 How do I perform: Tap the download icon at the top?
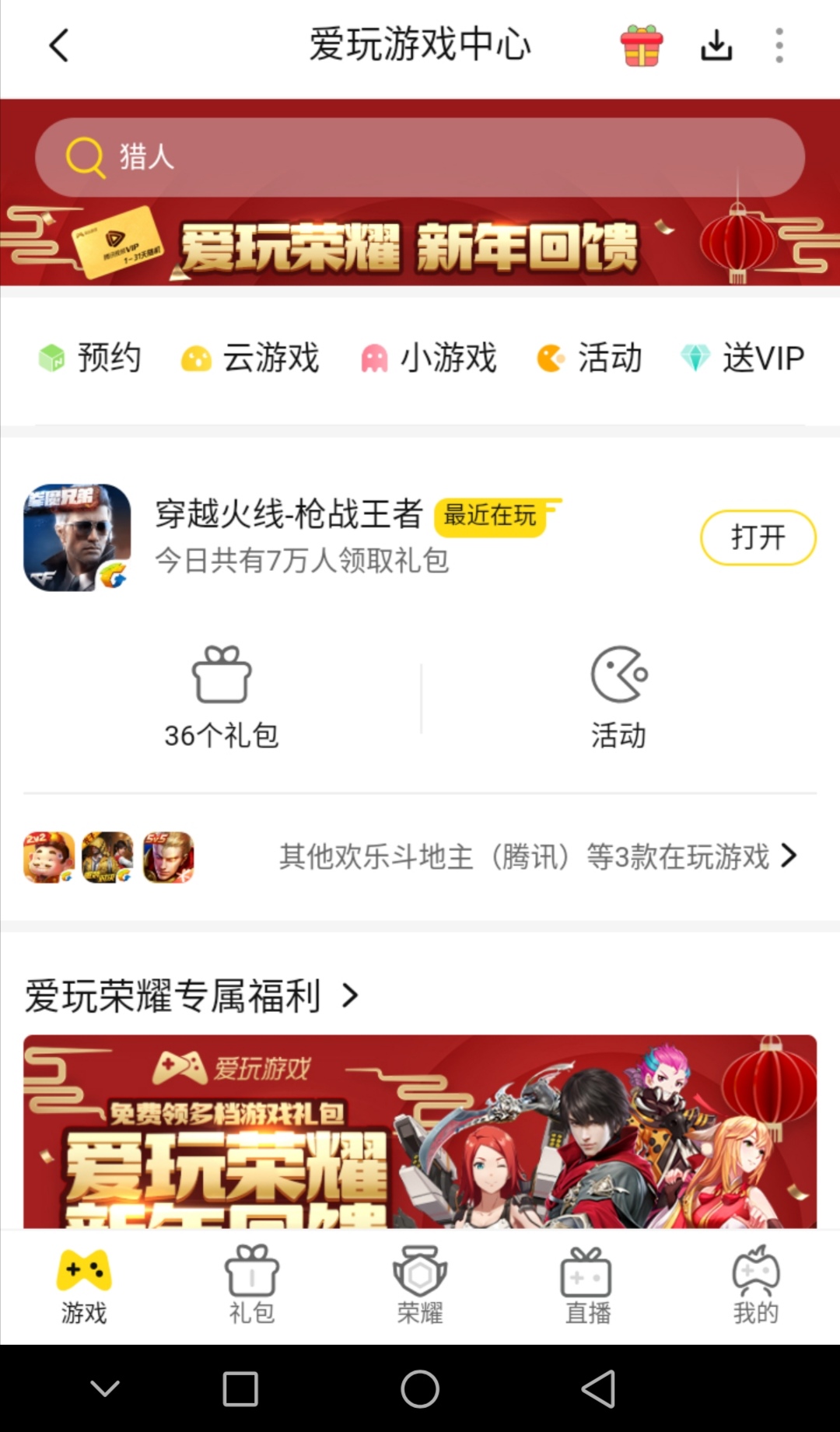(716, 46)
